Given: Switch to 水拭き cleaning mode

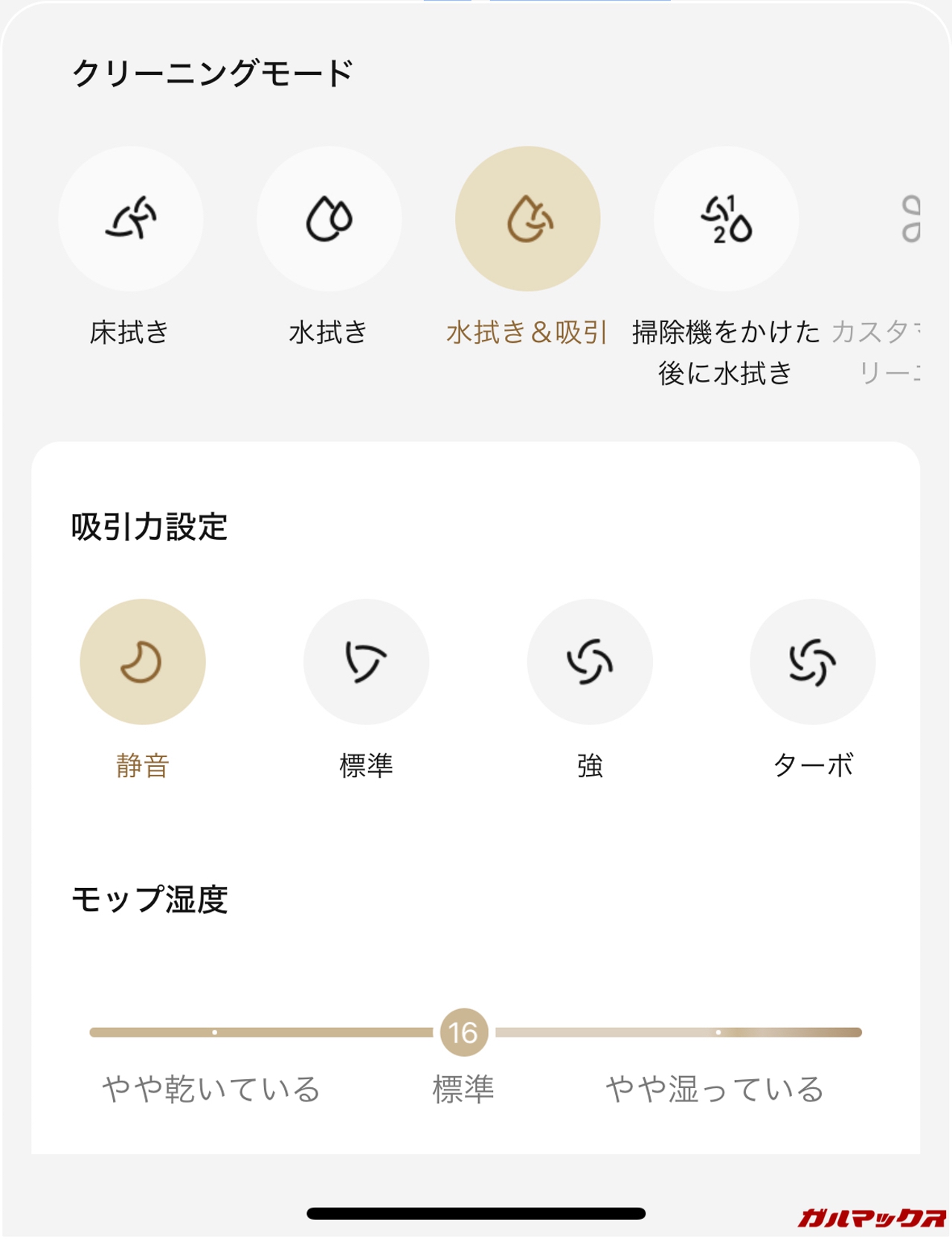Looking at the screenshot, I should coord(329,219).
